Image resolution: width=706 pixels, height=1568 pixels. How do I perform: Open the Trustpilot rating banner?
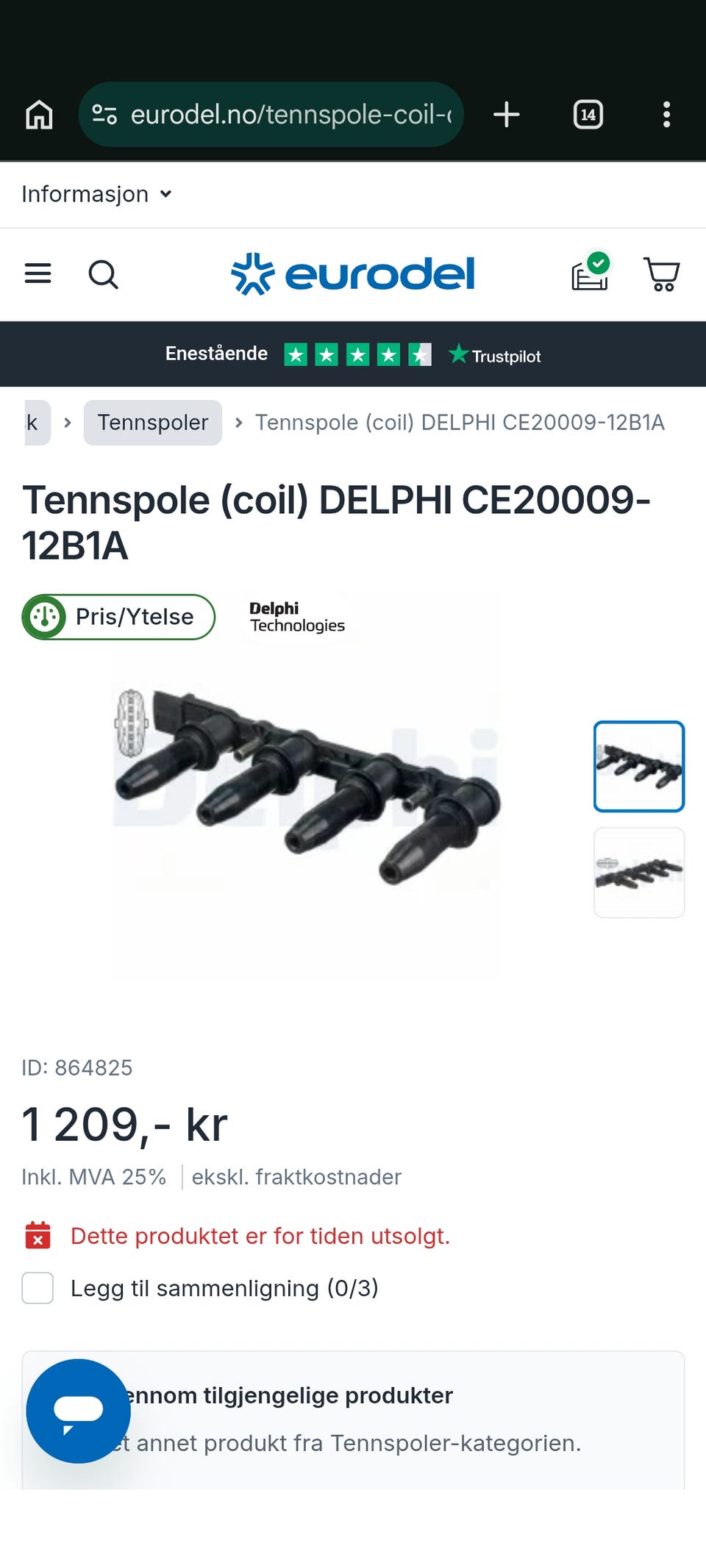[353, 354]
